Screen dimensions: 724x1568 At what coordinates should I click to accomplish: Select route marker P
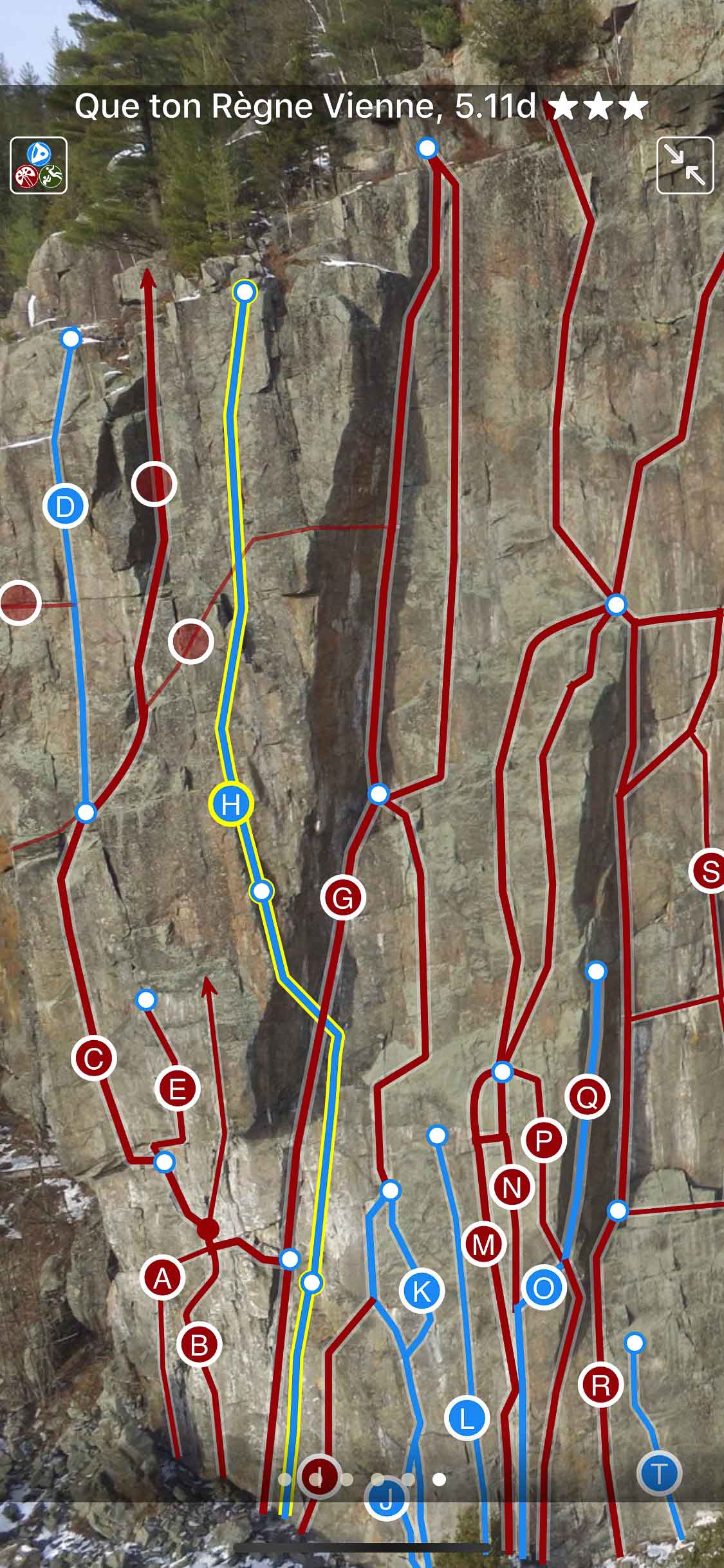[543, 1140]
